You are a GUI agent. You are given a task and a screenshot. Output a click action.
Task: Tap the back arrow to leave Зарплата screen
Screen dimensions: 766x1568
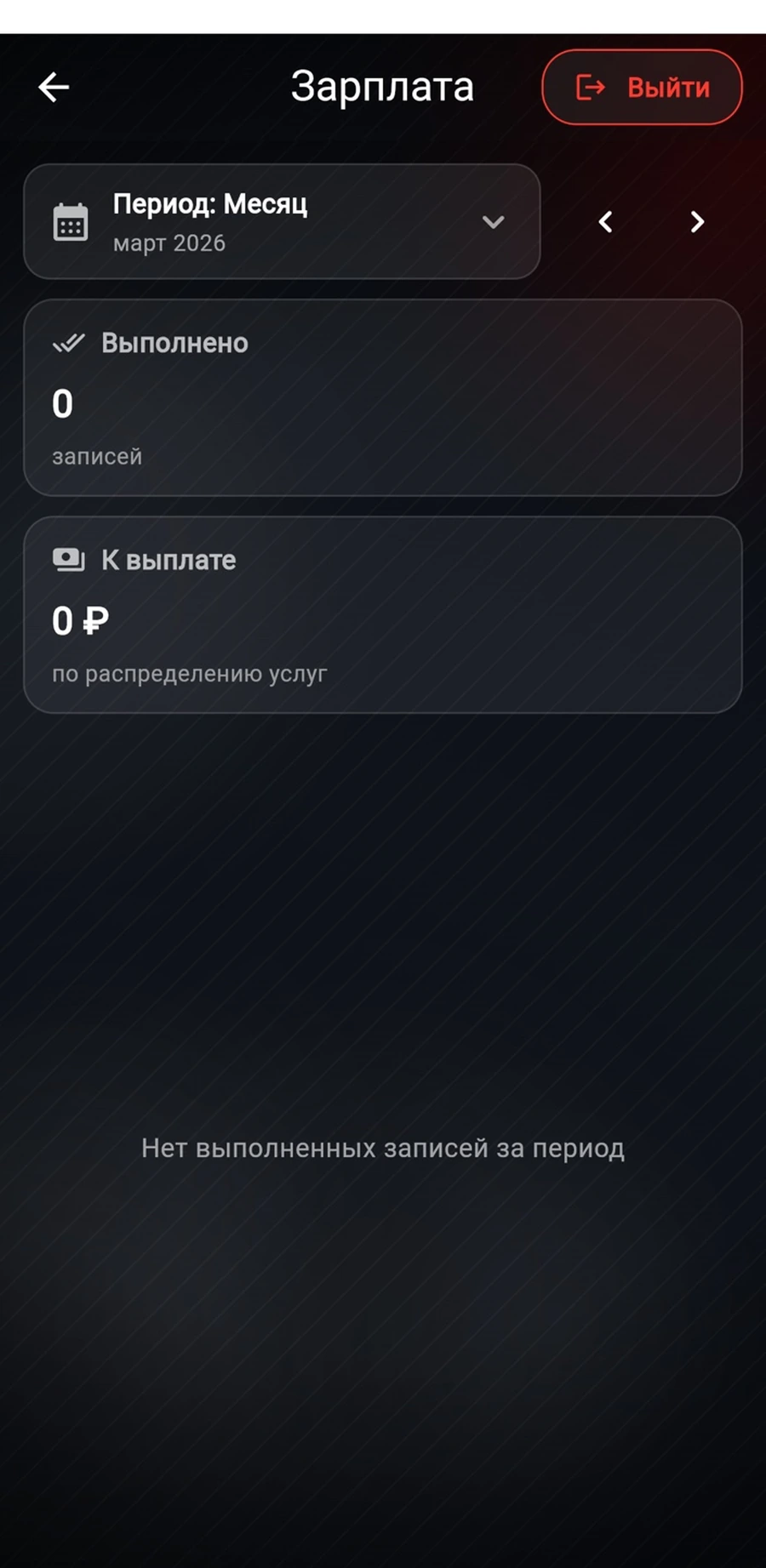[53, 86]
